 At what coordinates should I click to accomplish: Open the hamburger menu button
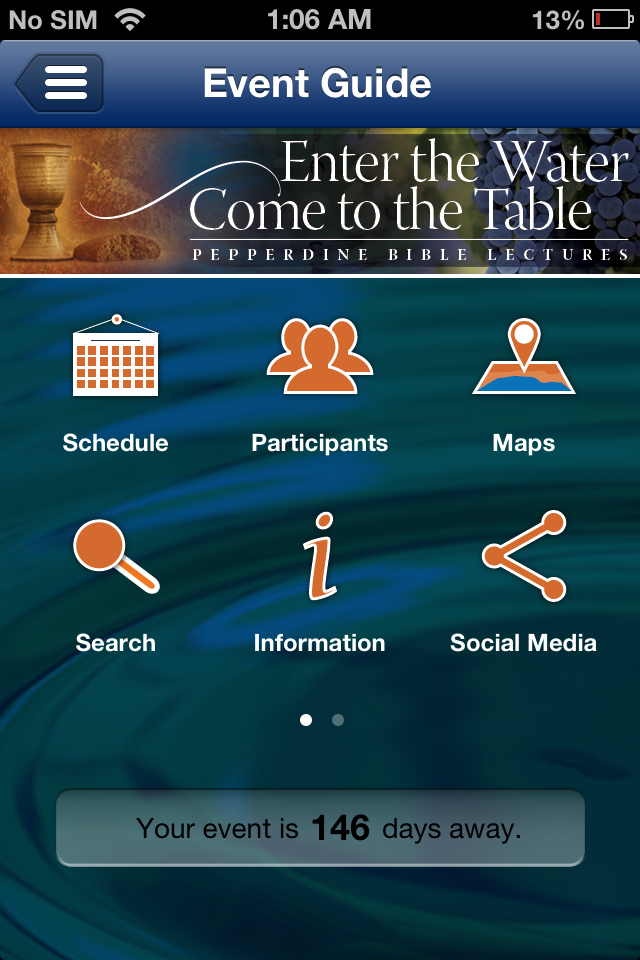63,83
